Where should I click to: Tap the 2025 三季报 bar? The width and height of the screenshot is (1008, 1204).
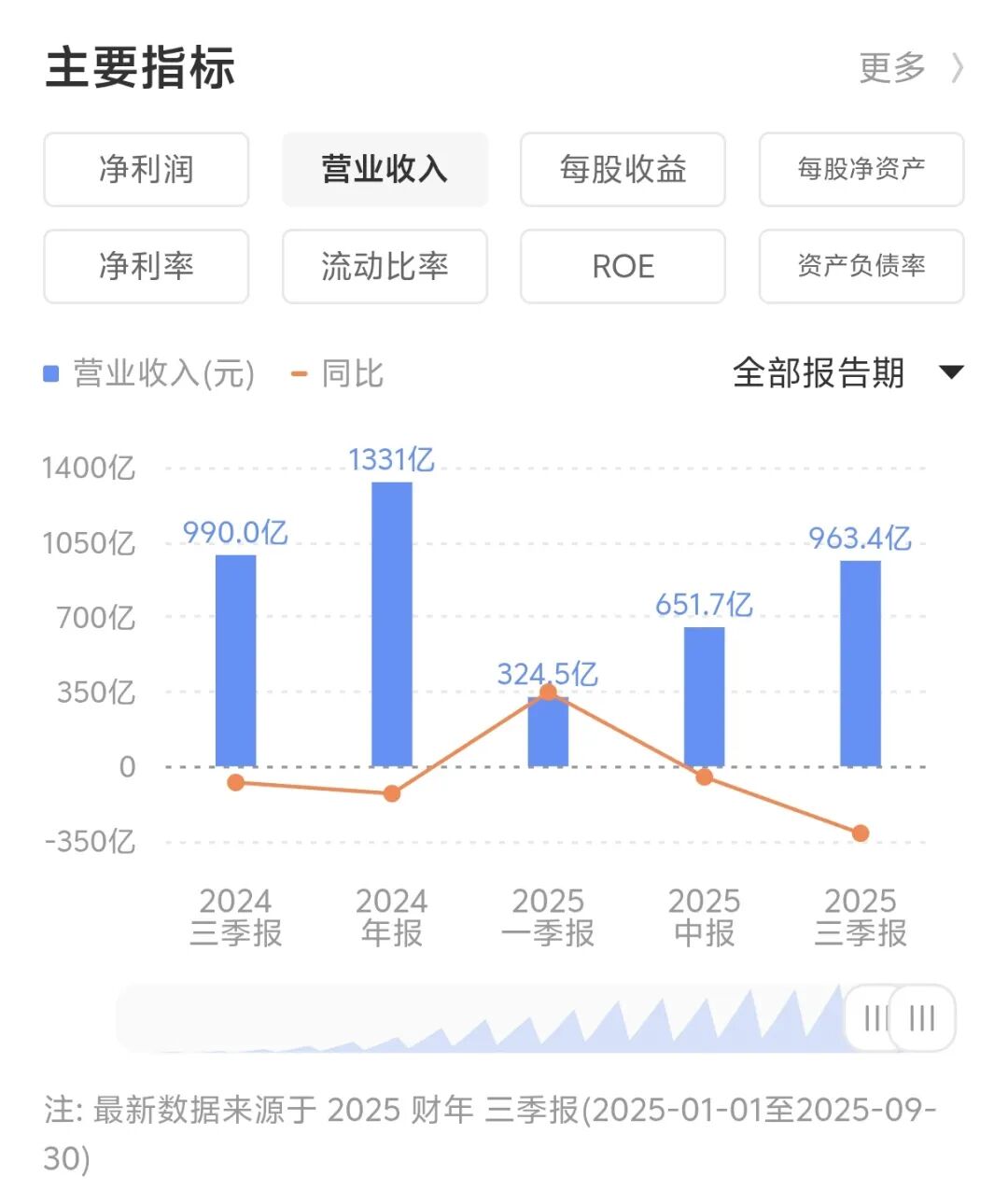860,663
